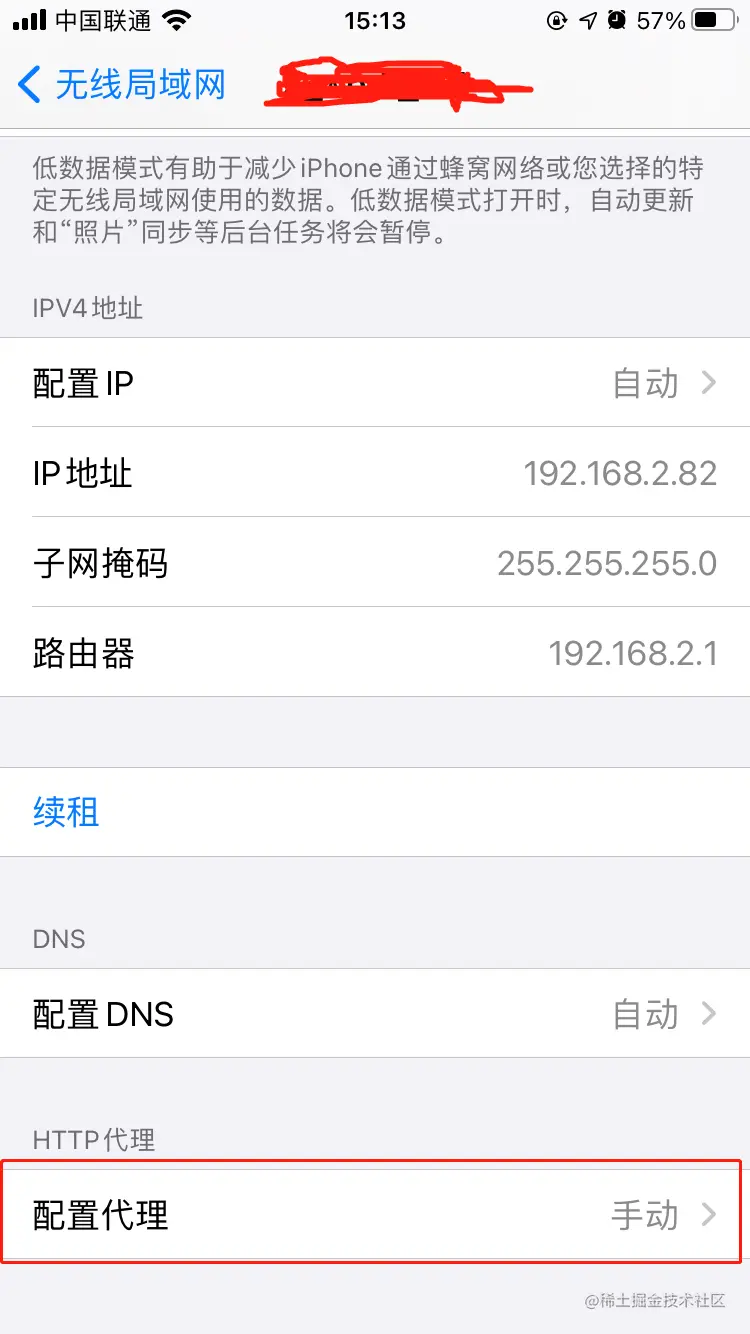Image resolution: width=750 pixels, height=1334 pixels.
Task: Tap 续租 to renew the lease
Action: (66, 811)
